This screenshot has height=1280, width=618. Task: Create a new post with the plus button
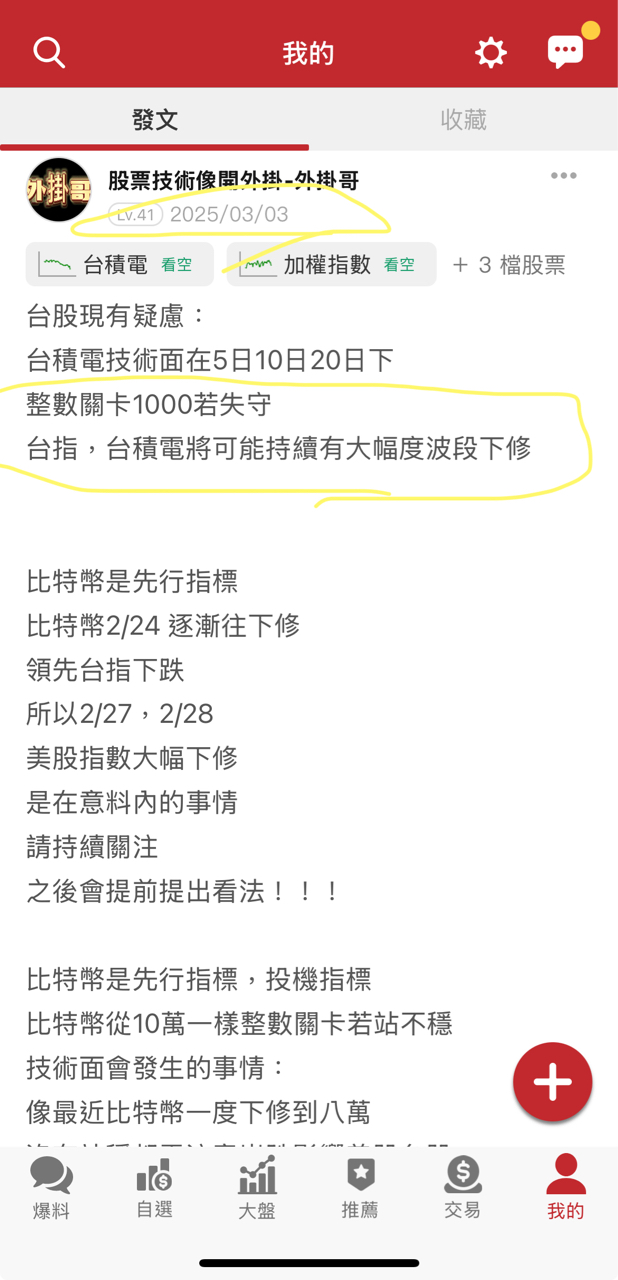(553, 1082)
